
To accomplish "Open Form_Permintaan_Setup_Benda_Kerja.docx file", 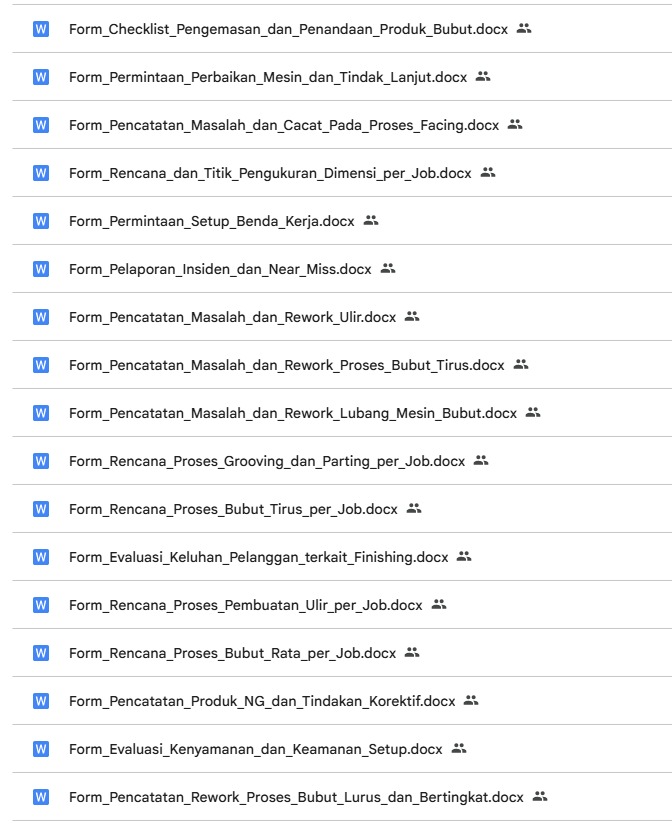I will (211, 221).
